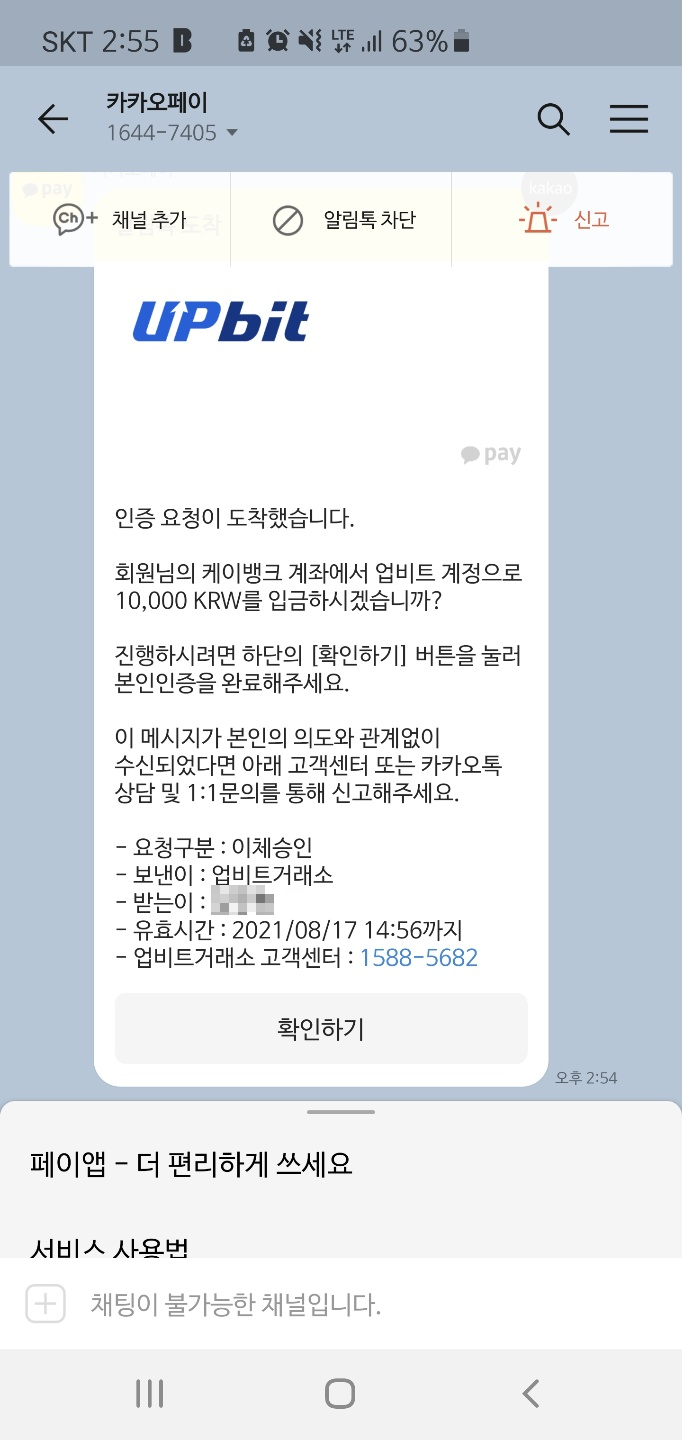Open 페이앱 - 더 편리하게 쓰세요 item

click(192, 1164)
